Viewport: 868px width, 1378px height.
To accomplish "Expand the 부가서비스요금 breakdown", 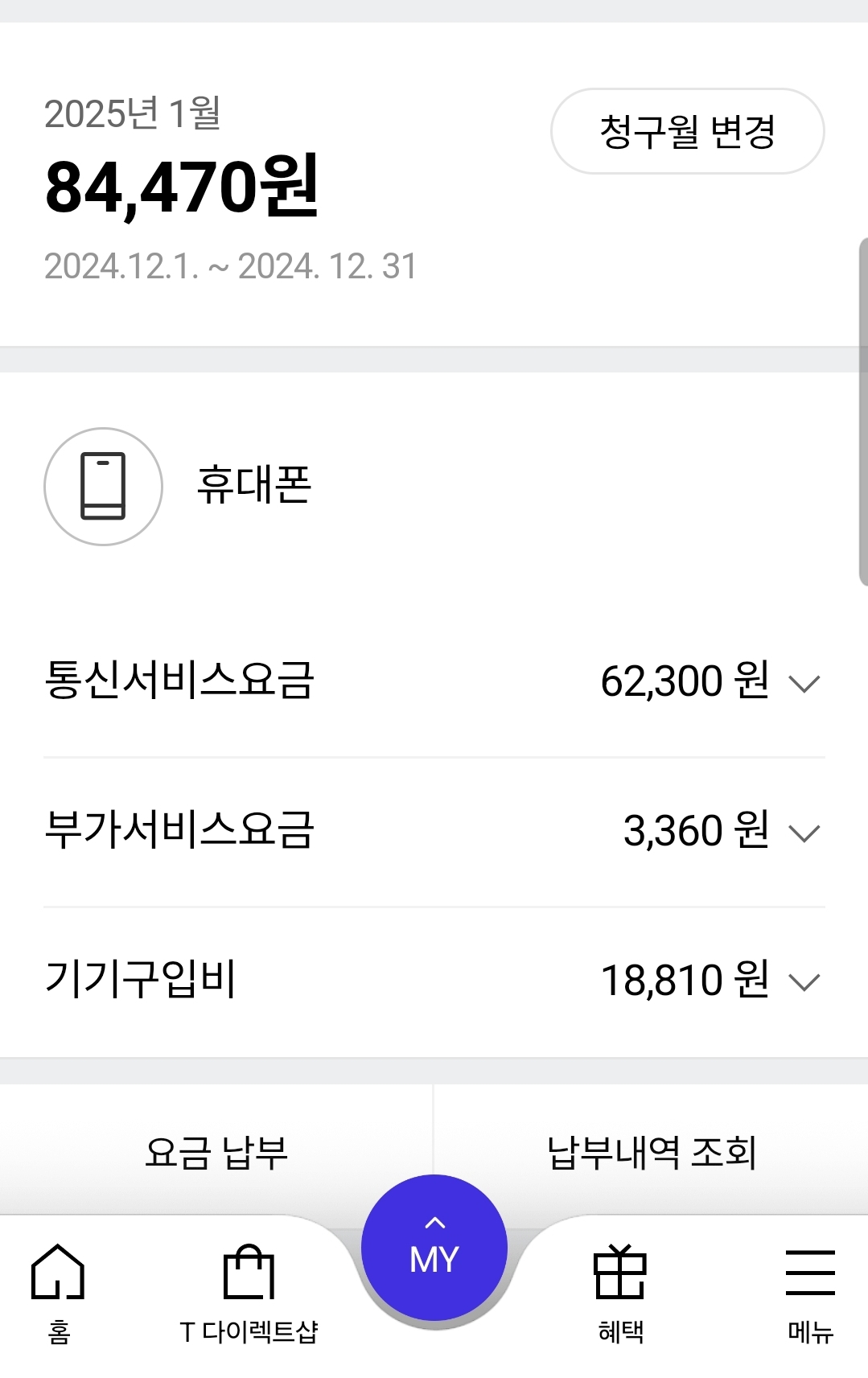I will pos(804,833).
